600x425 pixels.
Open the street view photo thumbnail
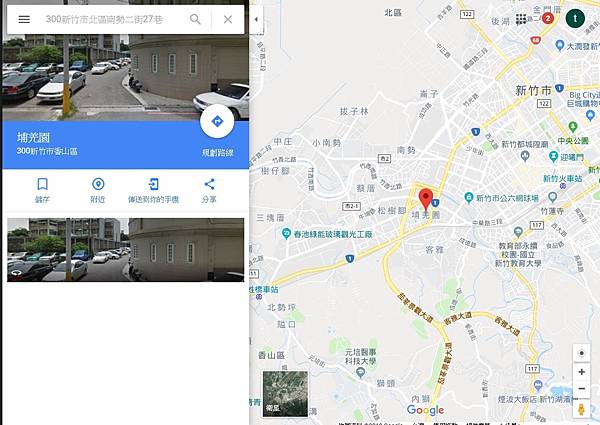click(125, 249)
